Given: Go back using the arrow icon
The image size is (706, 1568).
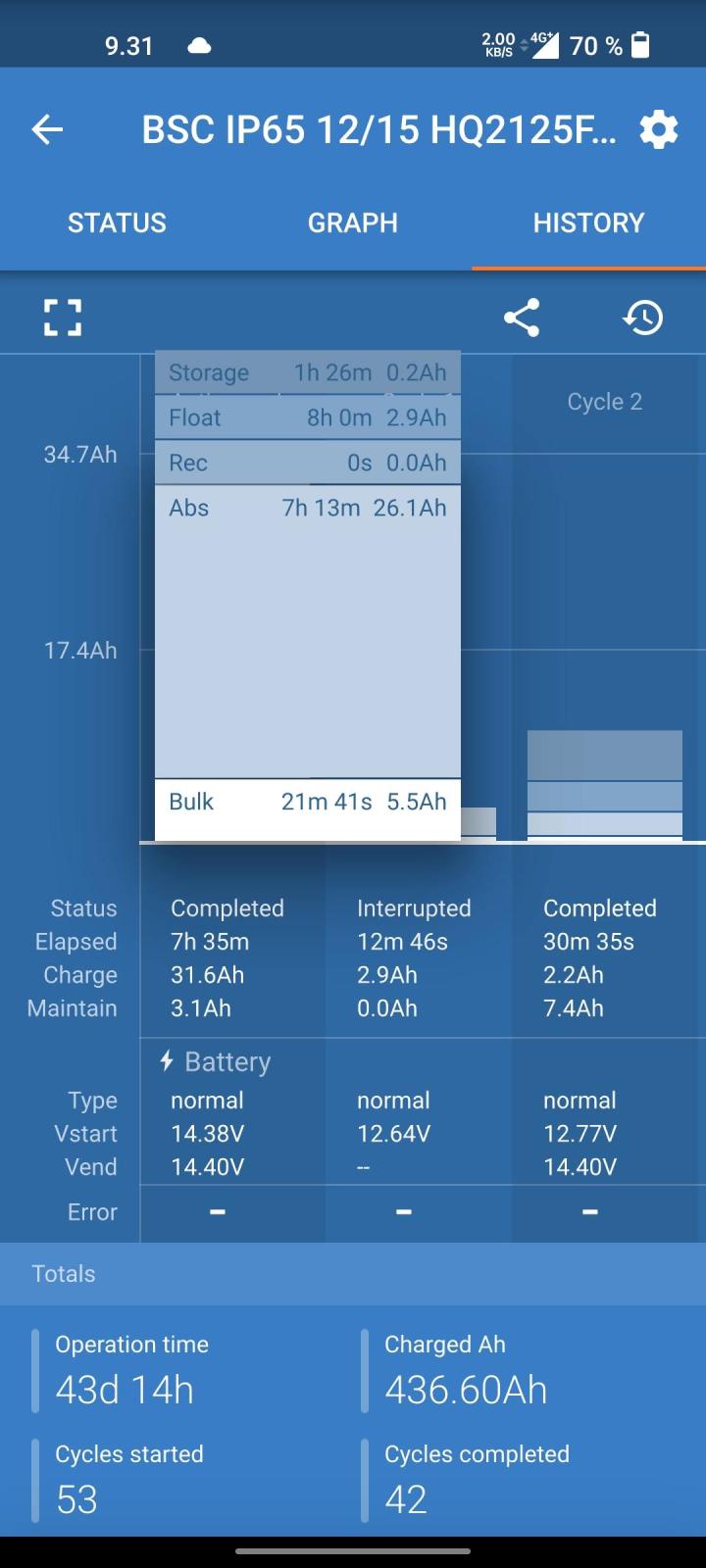Looking at the screenshot, I should (47, 129).
